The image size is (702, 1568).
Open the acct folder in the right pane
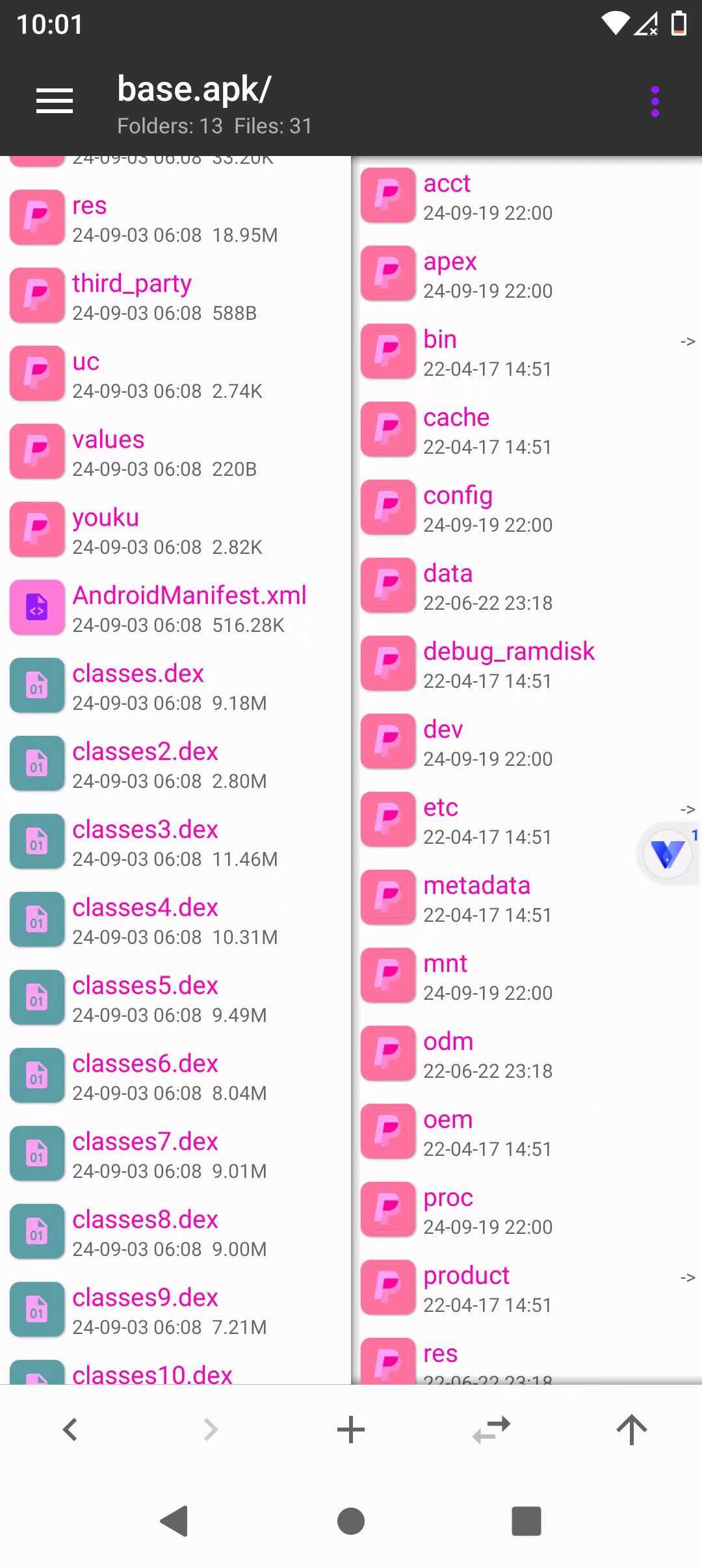click(x=527, y=196)
